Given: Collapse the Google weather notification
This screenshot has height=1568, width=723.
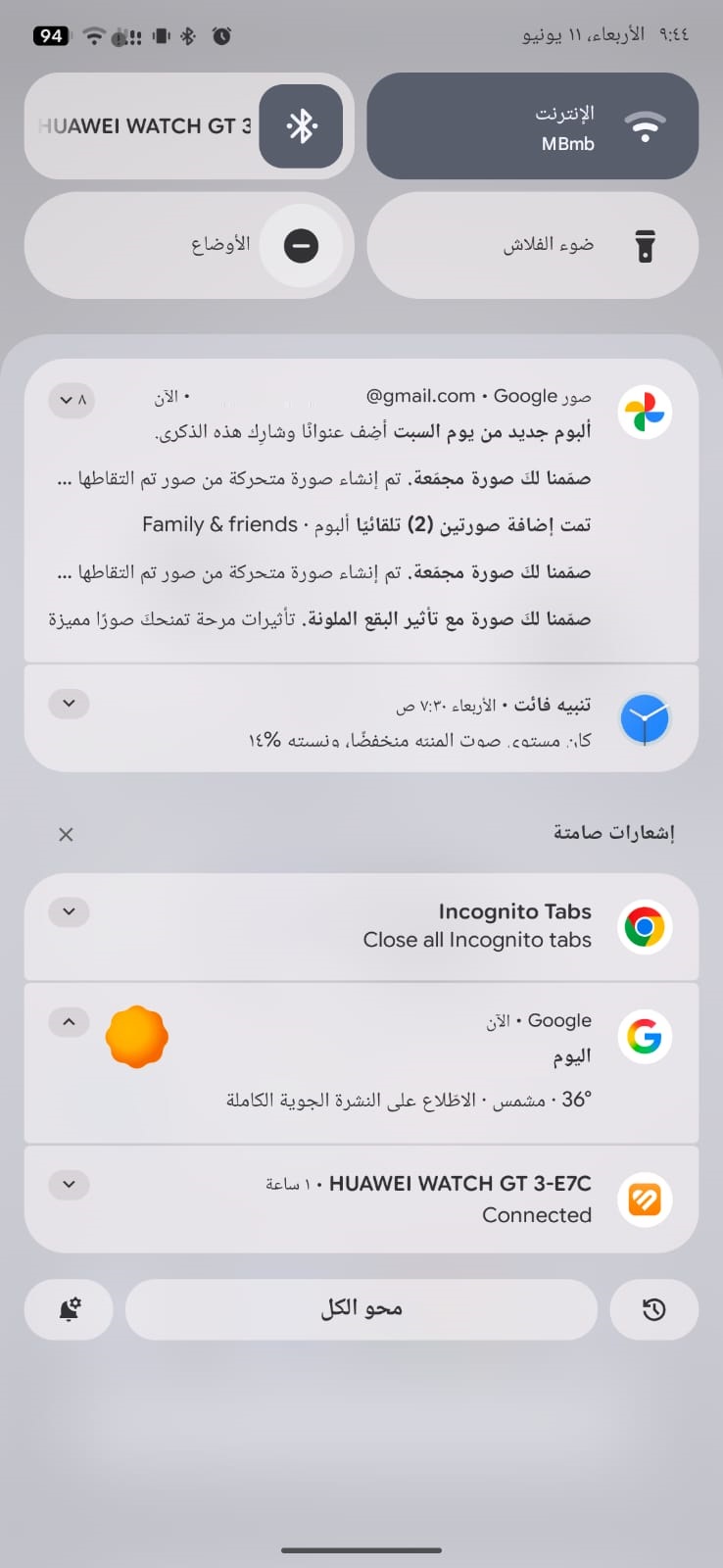Looking at the screenshot, I should point(69,1022).
